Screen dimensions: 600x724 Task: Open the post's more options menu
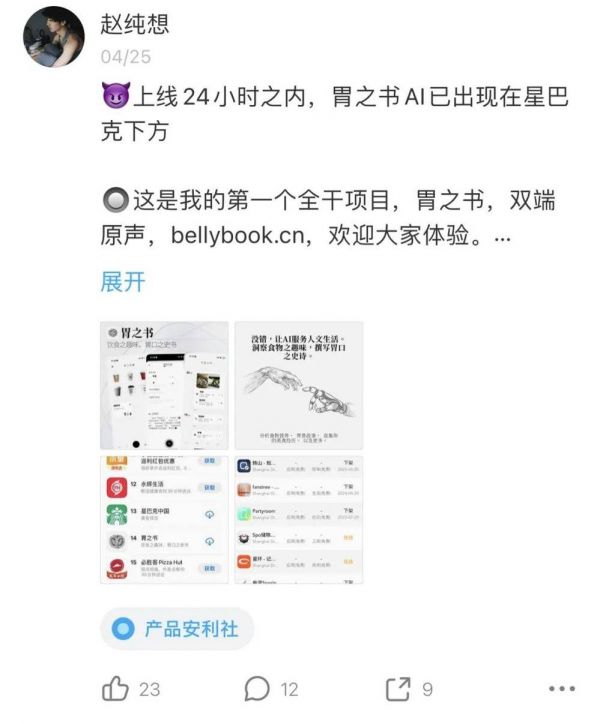point(562,689)
